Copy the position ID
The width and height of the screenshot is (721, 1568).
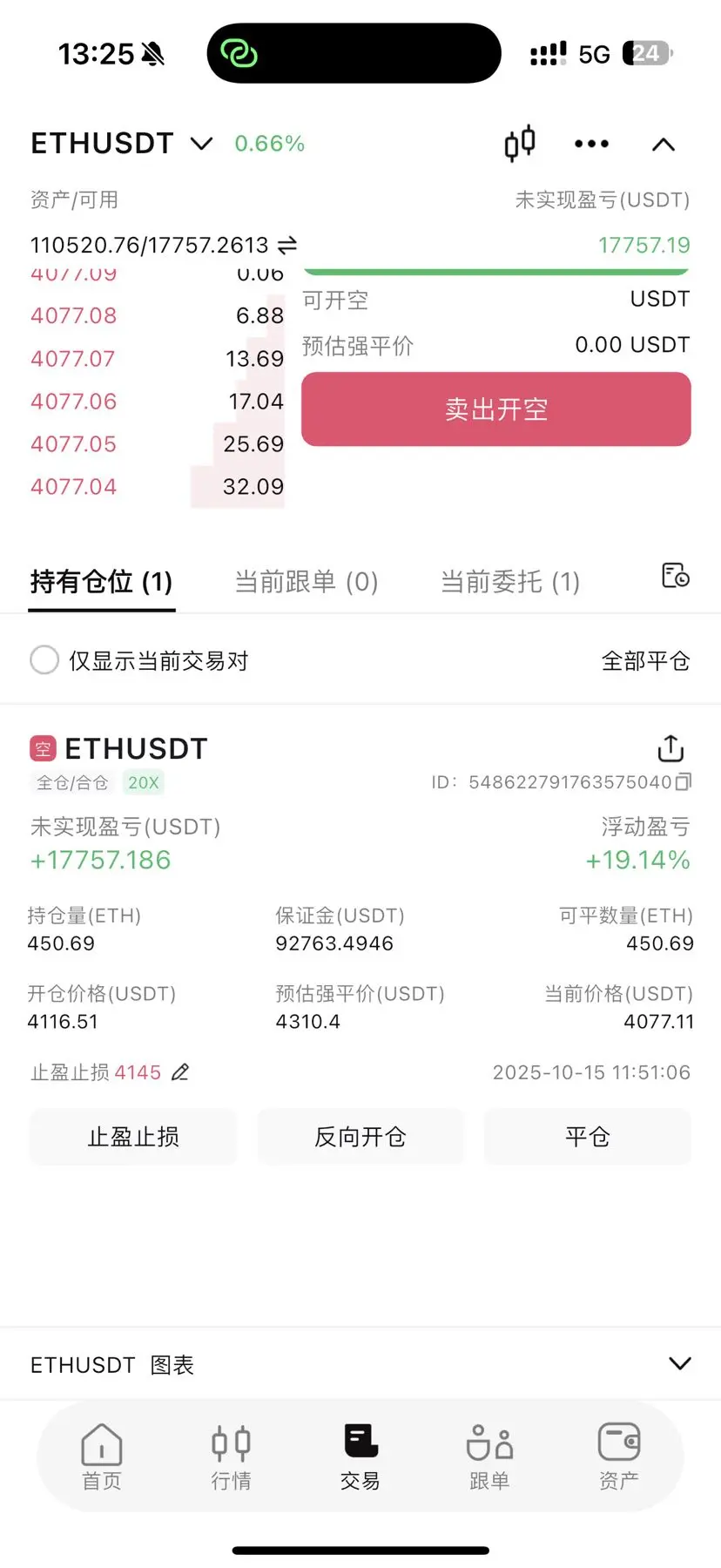click(684, 781)
